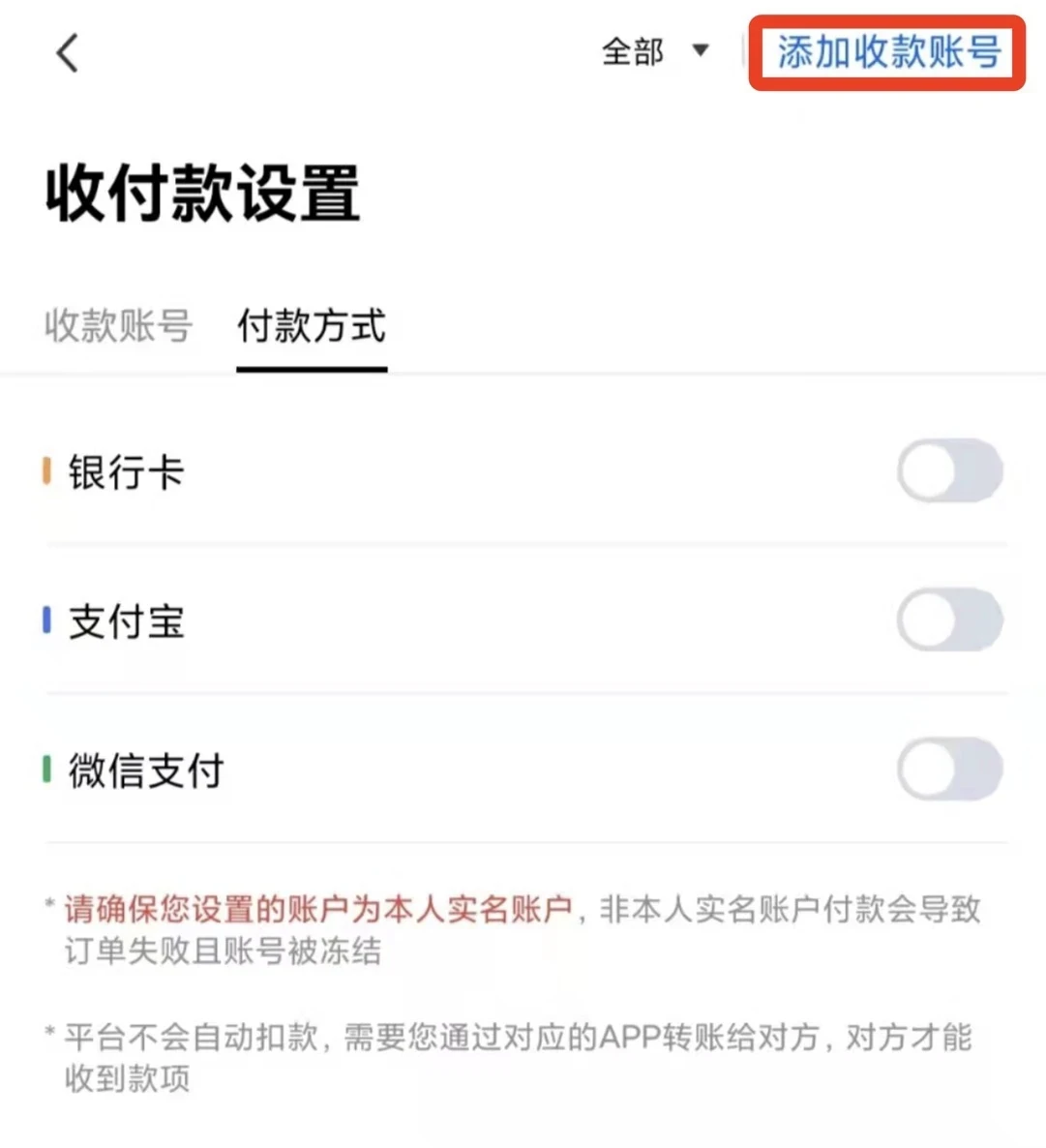The width and height of the screenshot is (1046, 1148).
Task: Select the 微信支付 payment method label
Action: click(145, 771)
